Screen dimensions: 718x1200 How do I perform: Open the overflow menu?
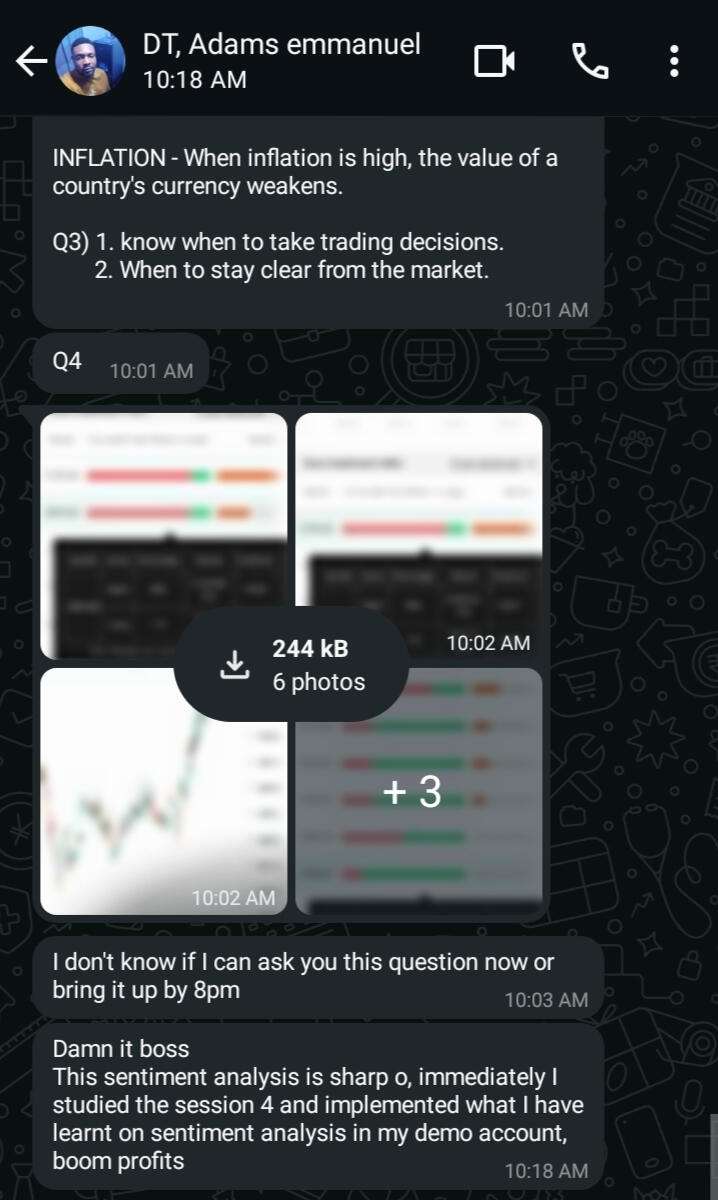coord(674,61)
